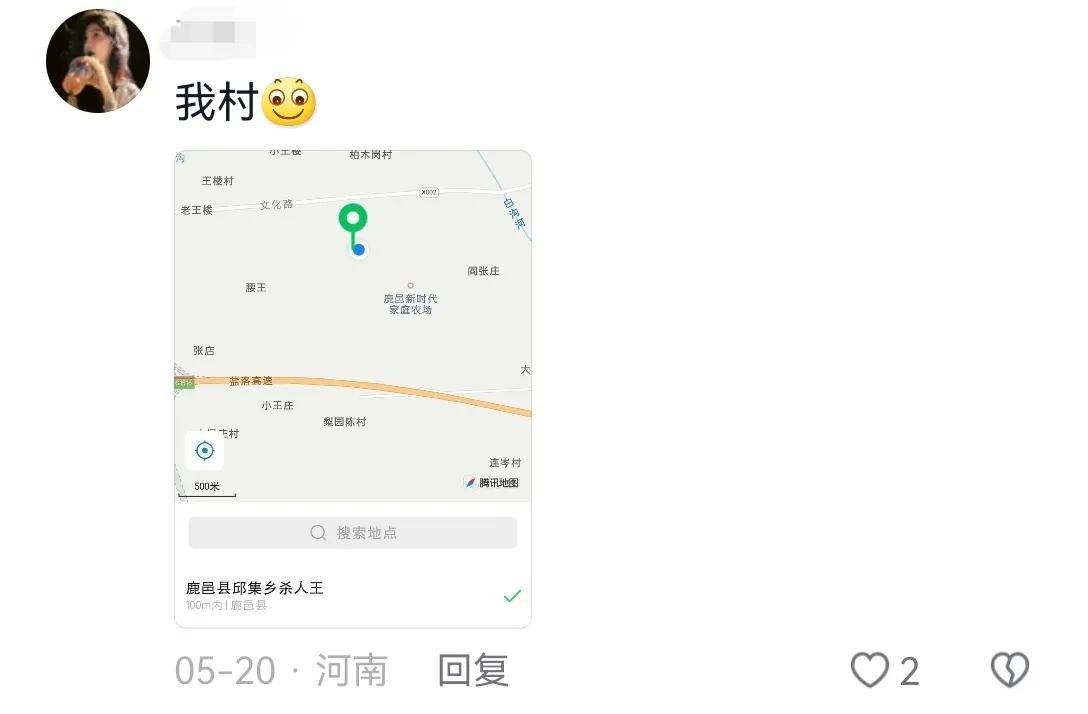
Task: Dislike the comment with the broken heart
Action: tap(1008, 670)
